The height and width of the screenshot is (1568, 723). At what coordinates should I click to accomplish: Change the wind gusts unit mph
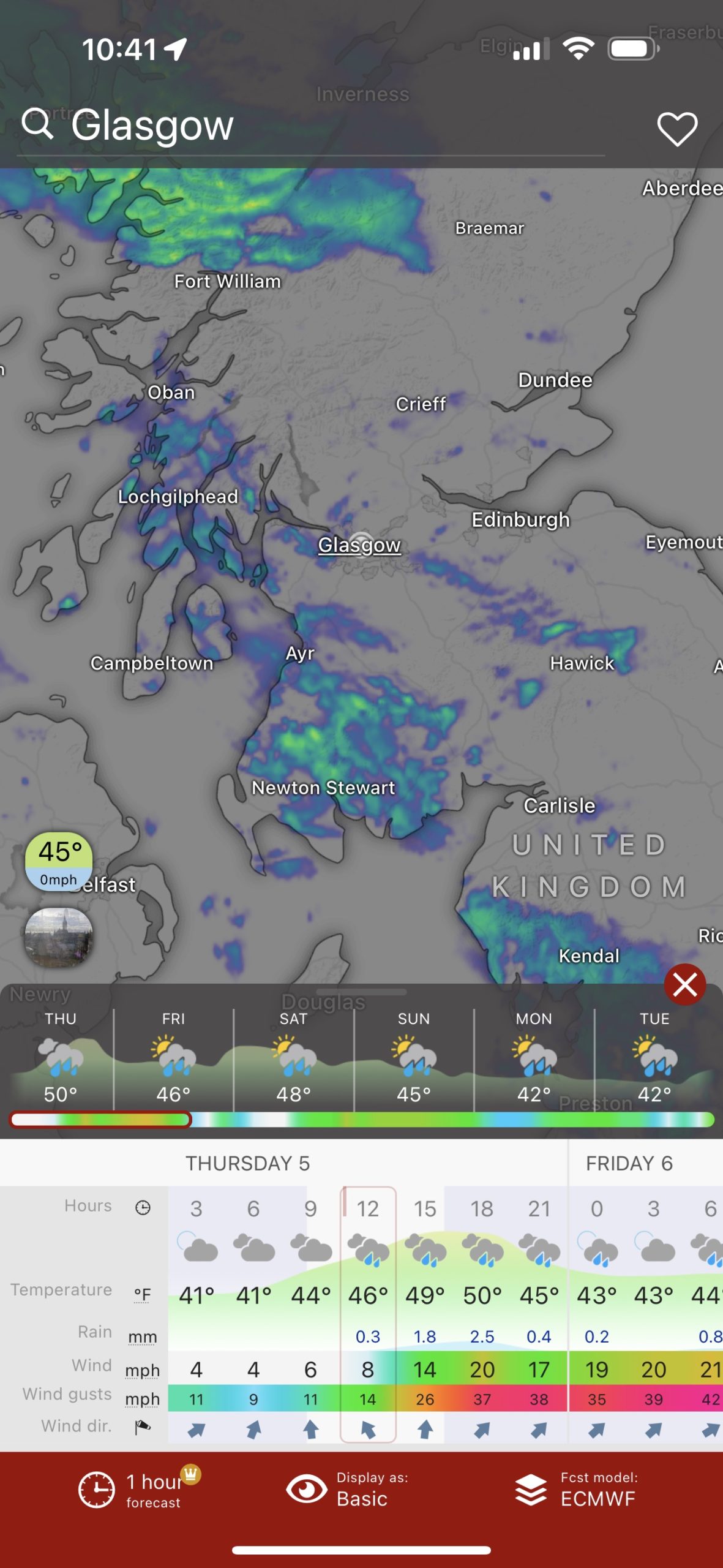142,1399
